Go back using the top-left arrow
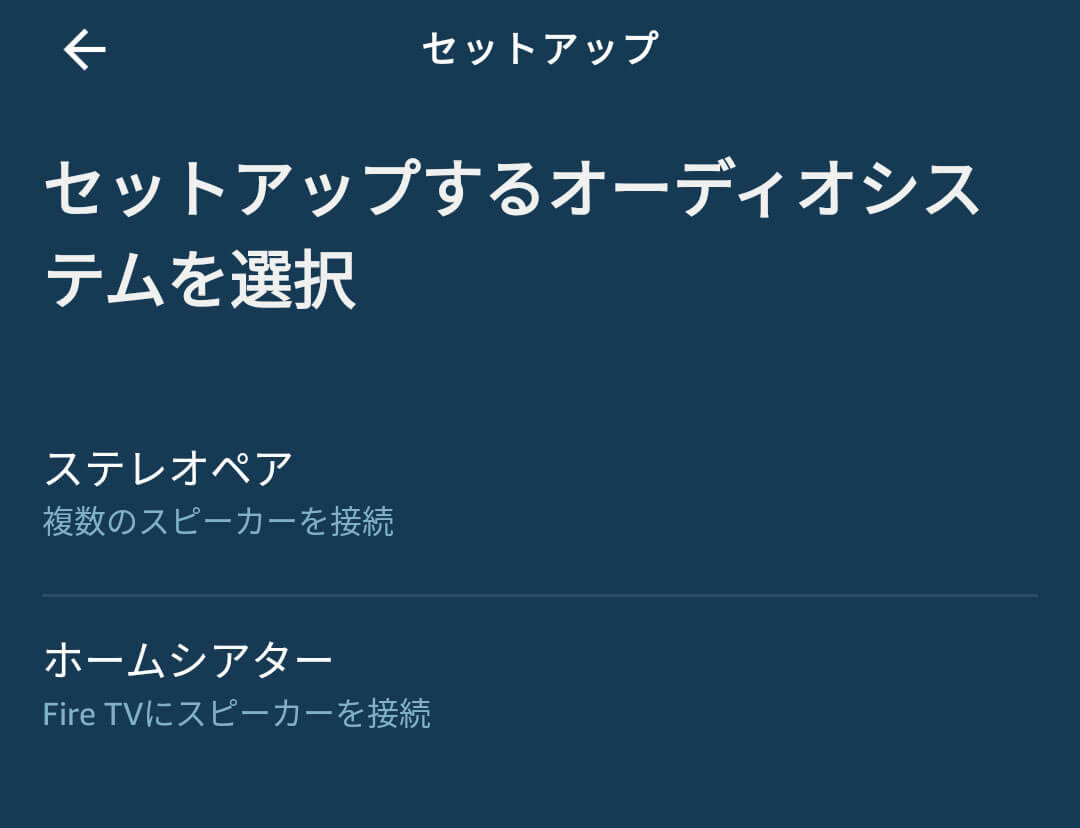 [x=85, y=50]
